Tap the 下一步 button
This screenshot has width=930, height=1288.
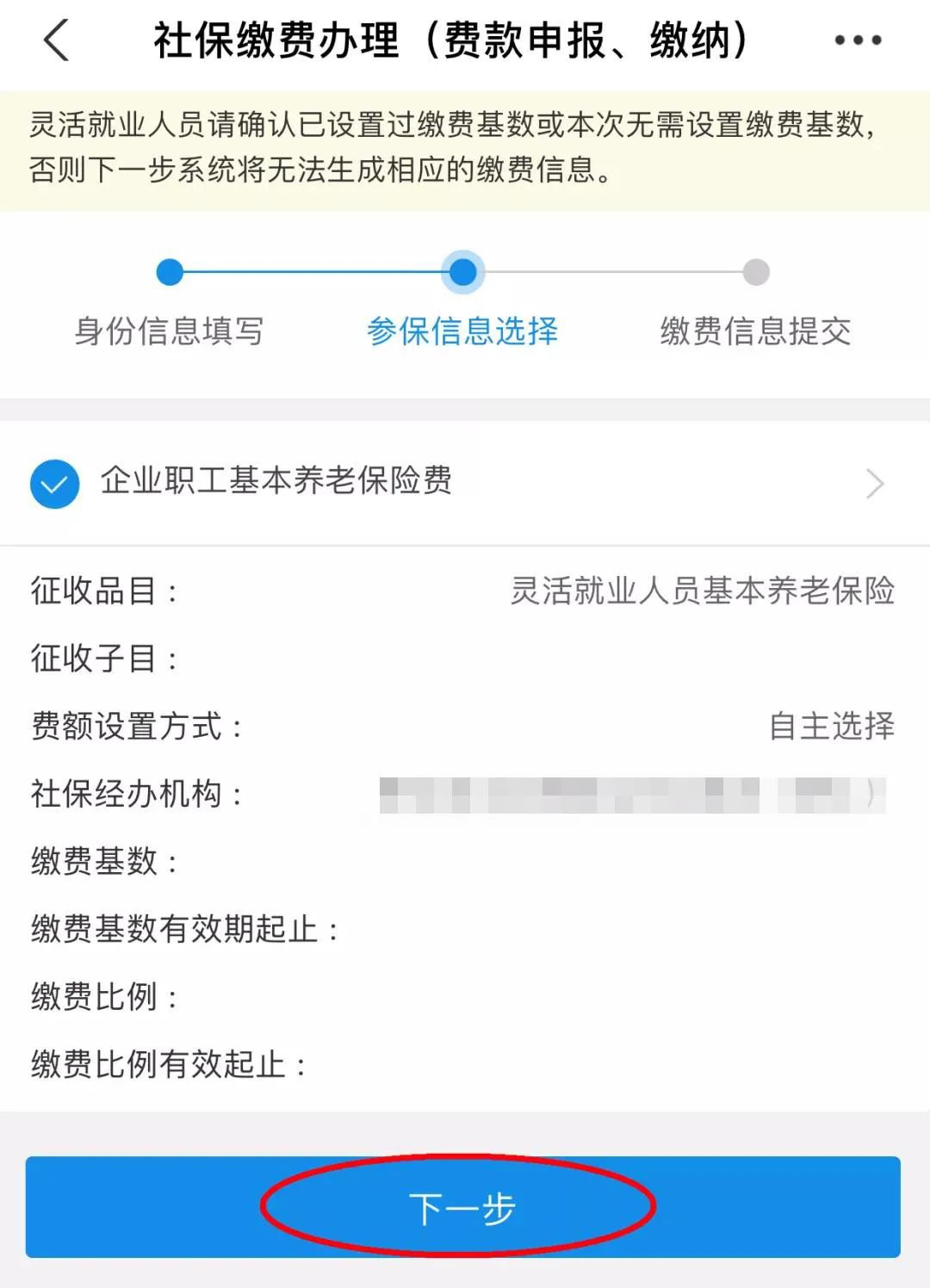[x=462, y=1207]
